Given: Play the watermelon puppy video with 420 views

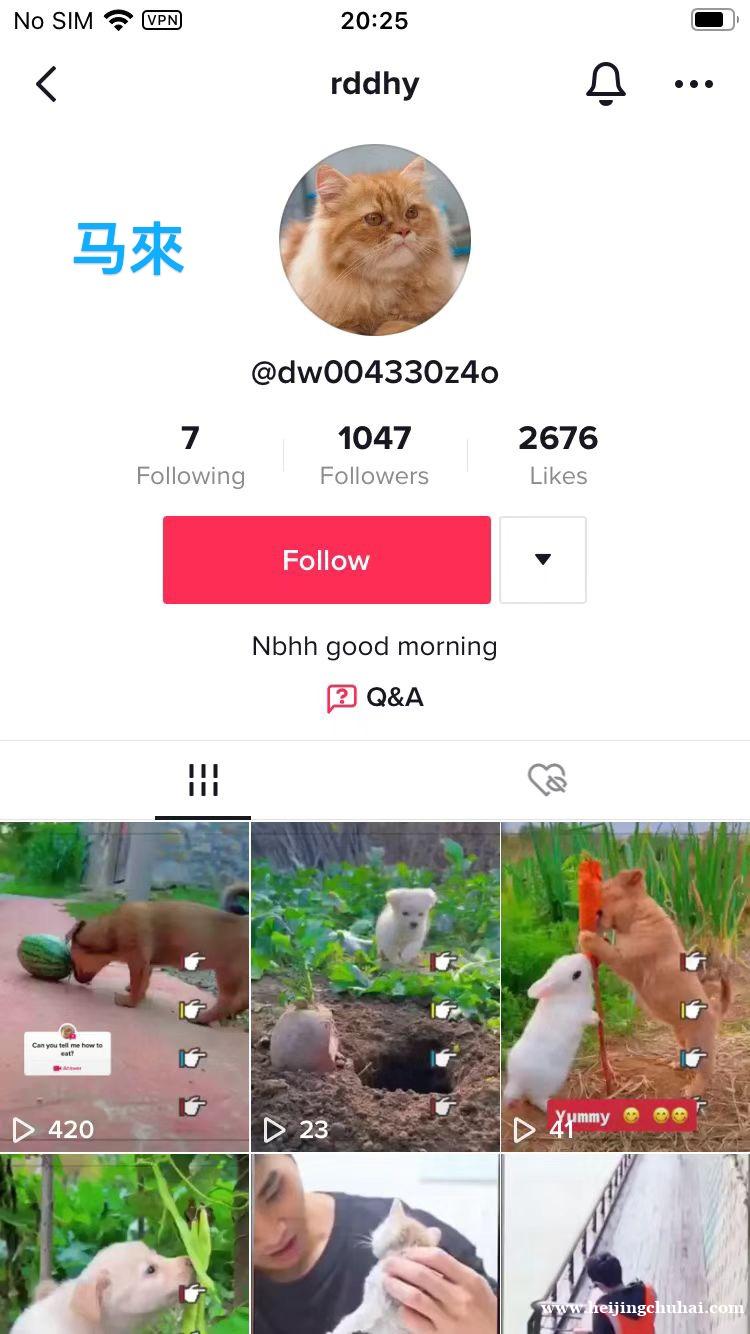Looking at the screenshot, I should click(x=124, y=985).
